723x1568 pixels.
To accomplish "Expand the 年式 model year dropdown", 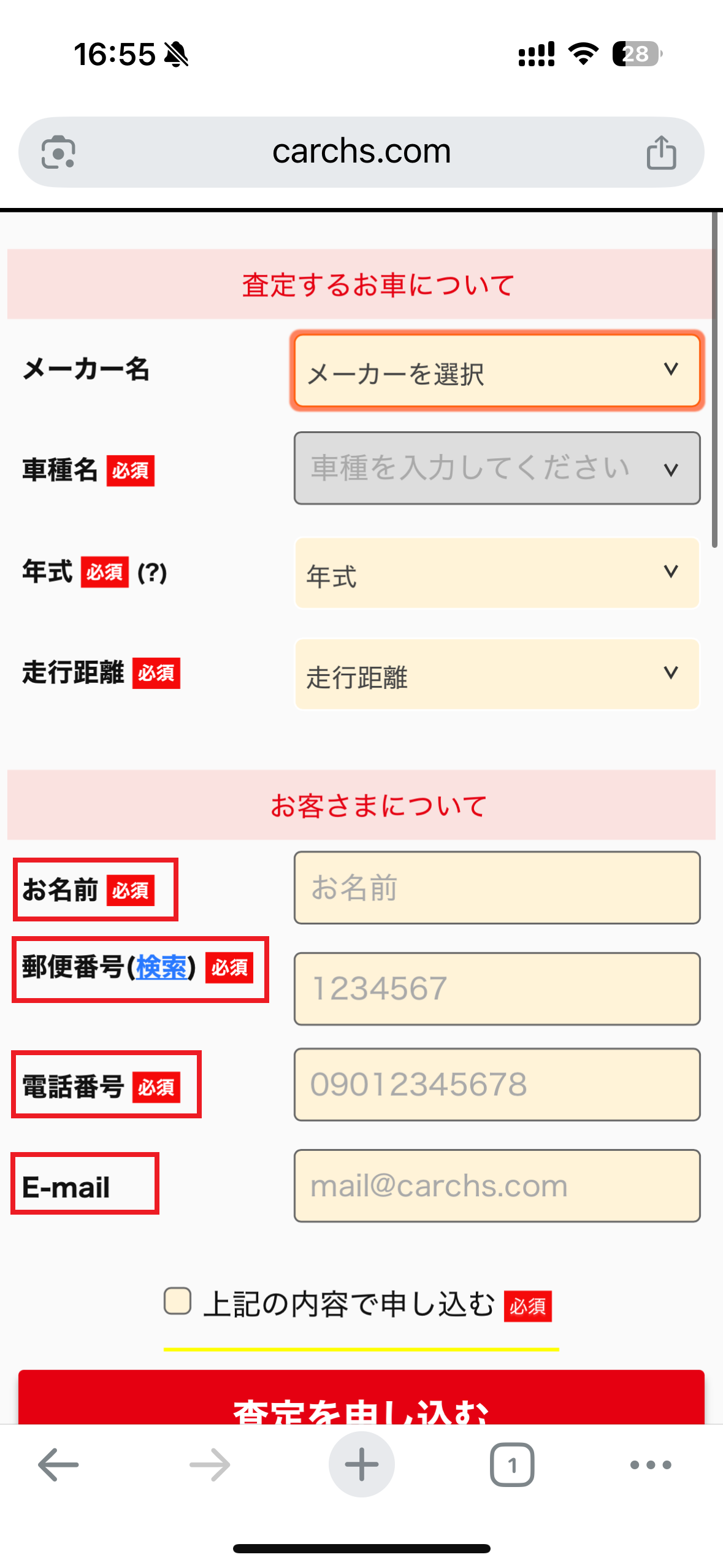I will coord(497,574).
